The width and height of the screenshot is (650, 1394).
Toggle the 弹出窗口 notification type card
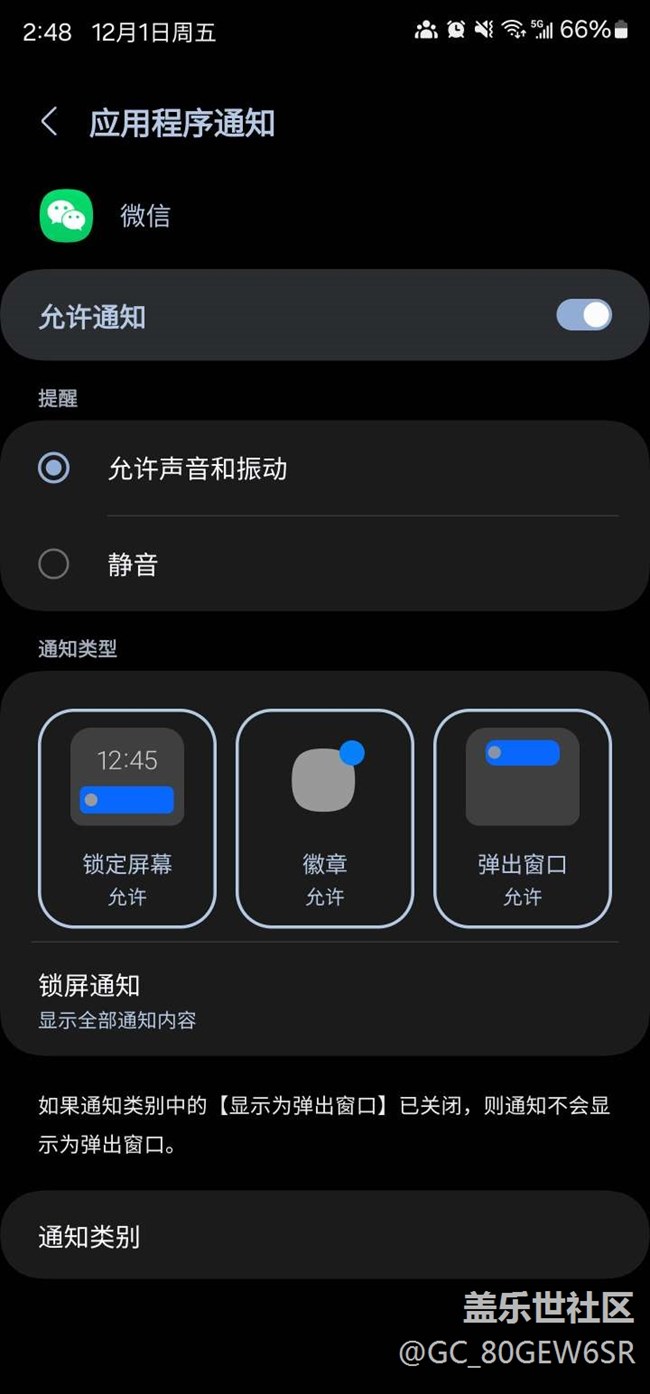tap(522, 818)
